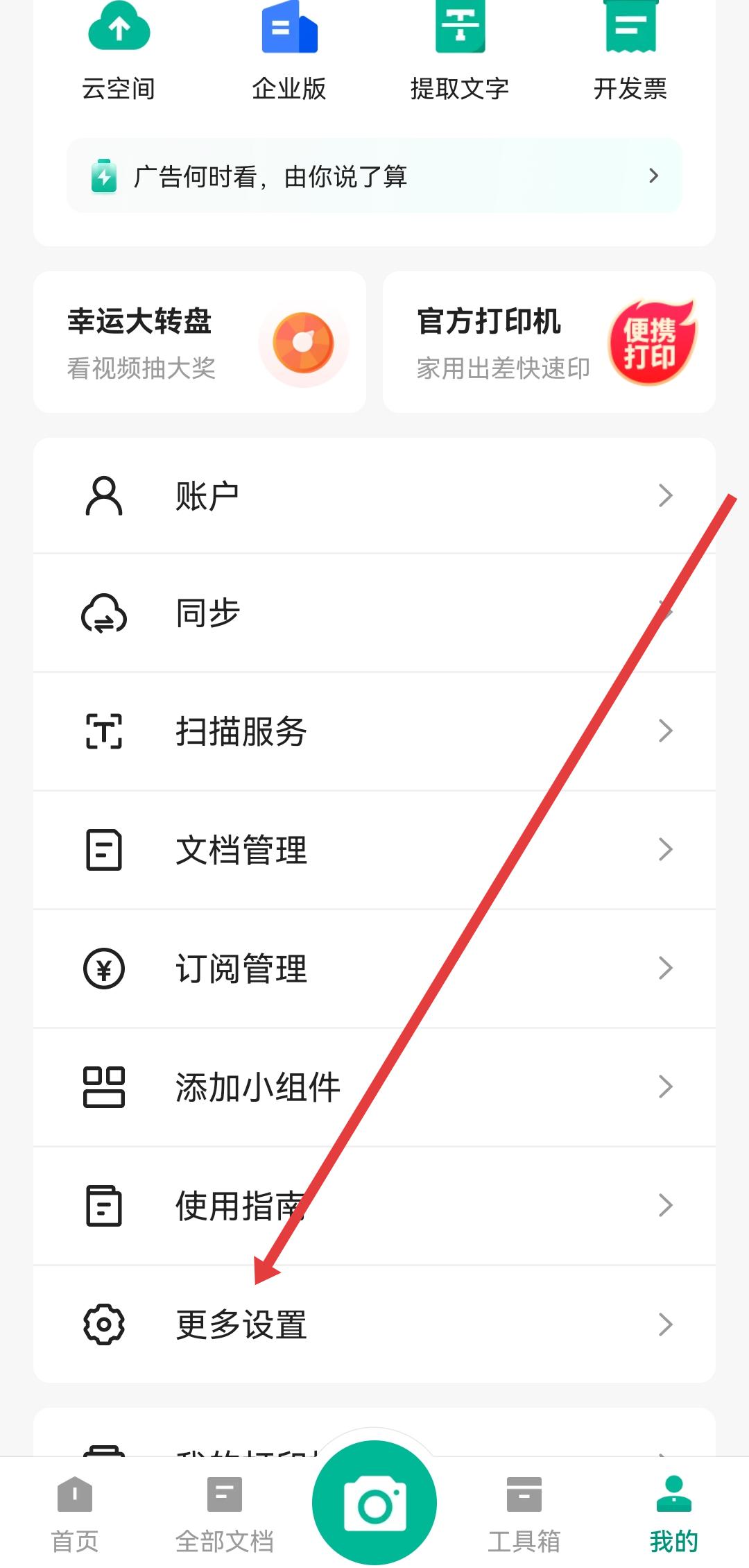
Task: Open 更多设置 more settings
Action: tap(374, 1324)
